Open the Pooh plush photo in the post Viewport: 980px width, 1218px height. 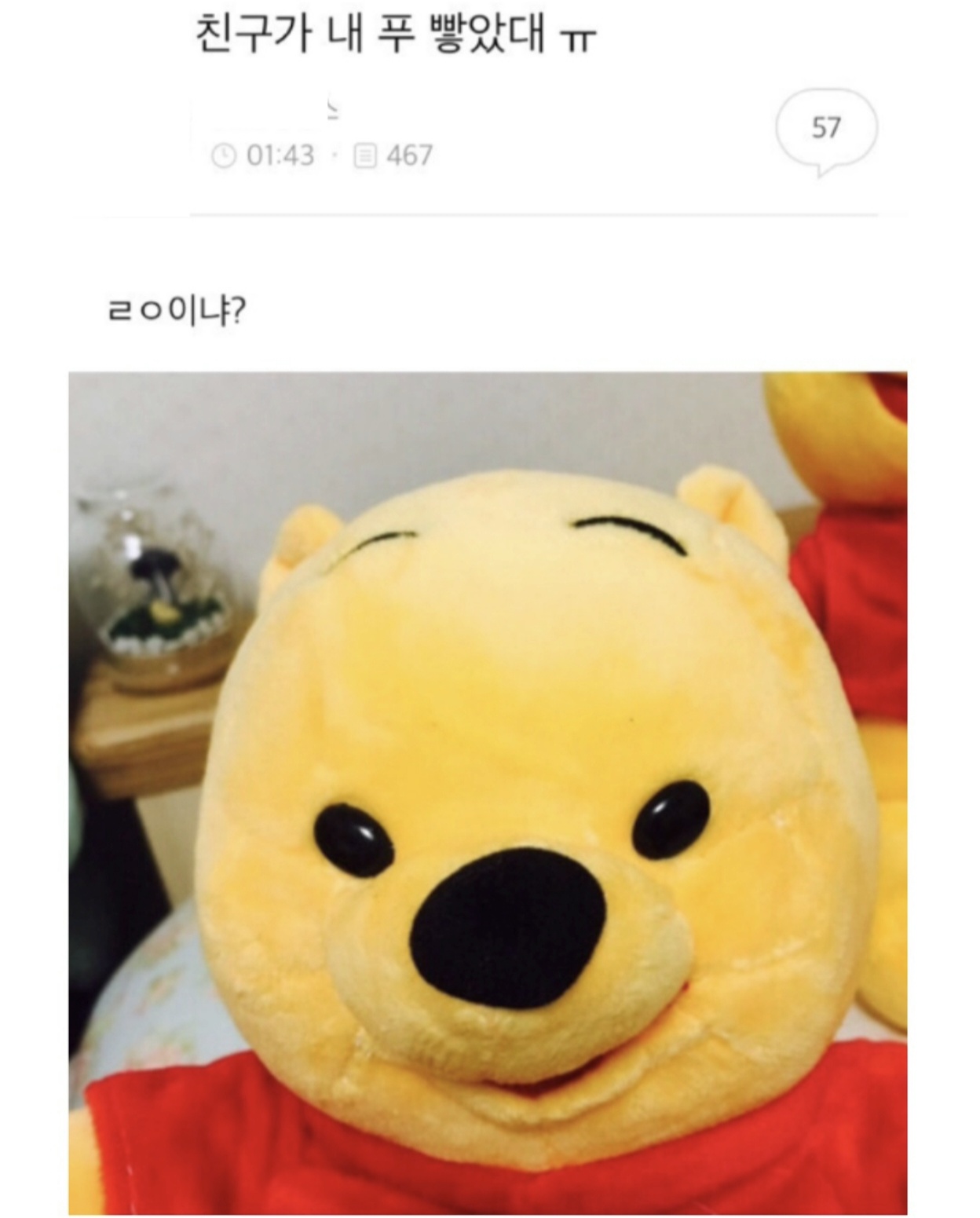pyautogui.click(x=488, y=793)
